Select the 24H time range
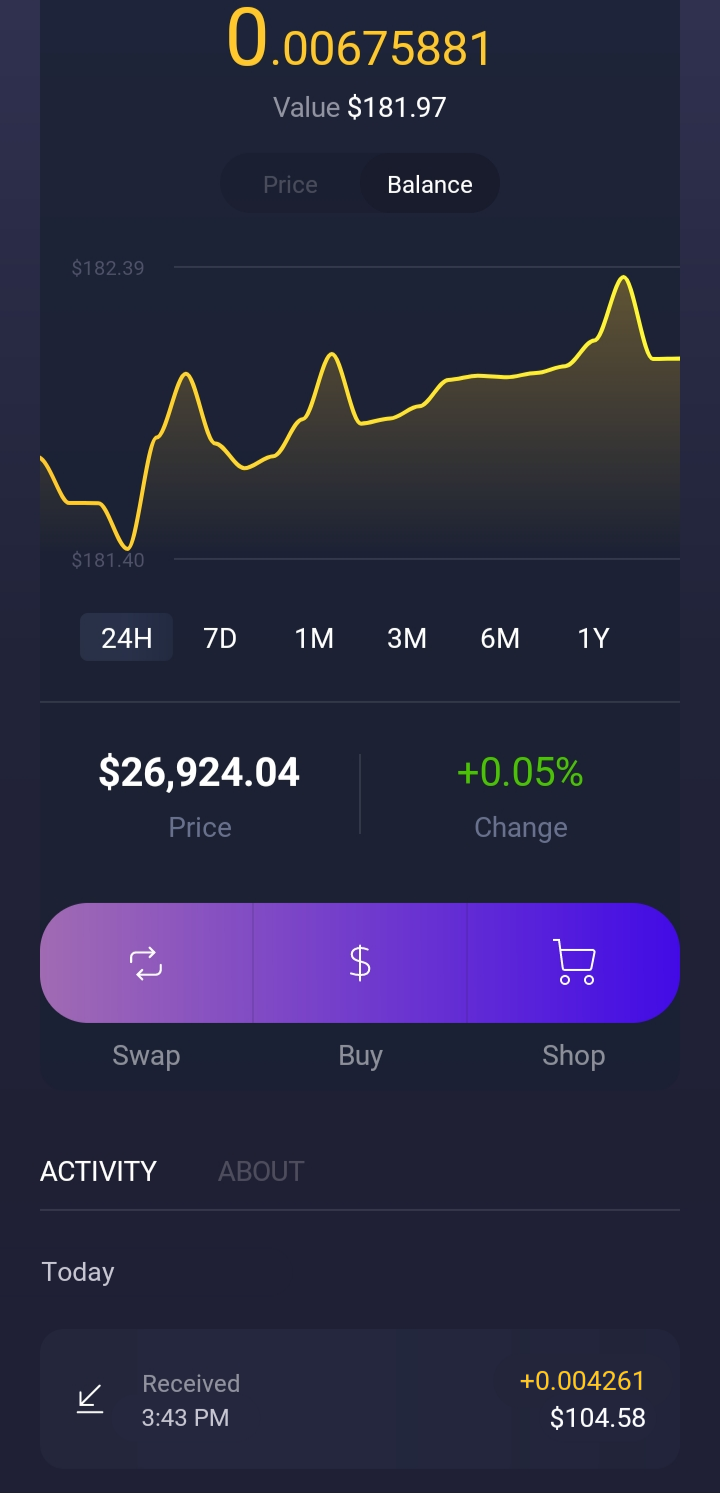Viewport: 720px width, 1493px height. [x=127, y=638]
